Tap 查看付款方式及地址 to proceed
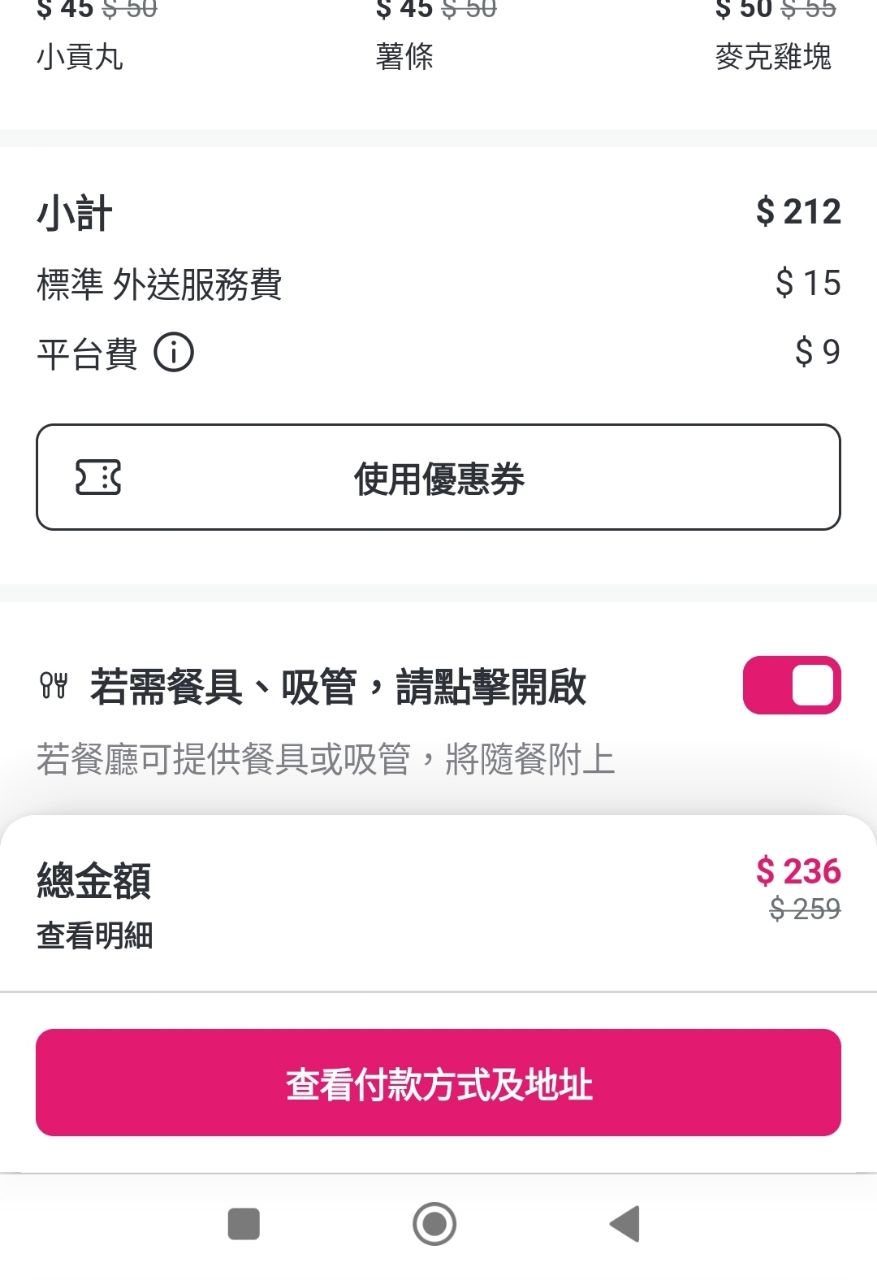Screen dimensions: 877x1280 click(438, 1083)
